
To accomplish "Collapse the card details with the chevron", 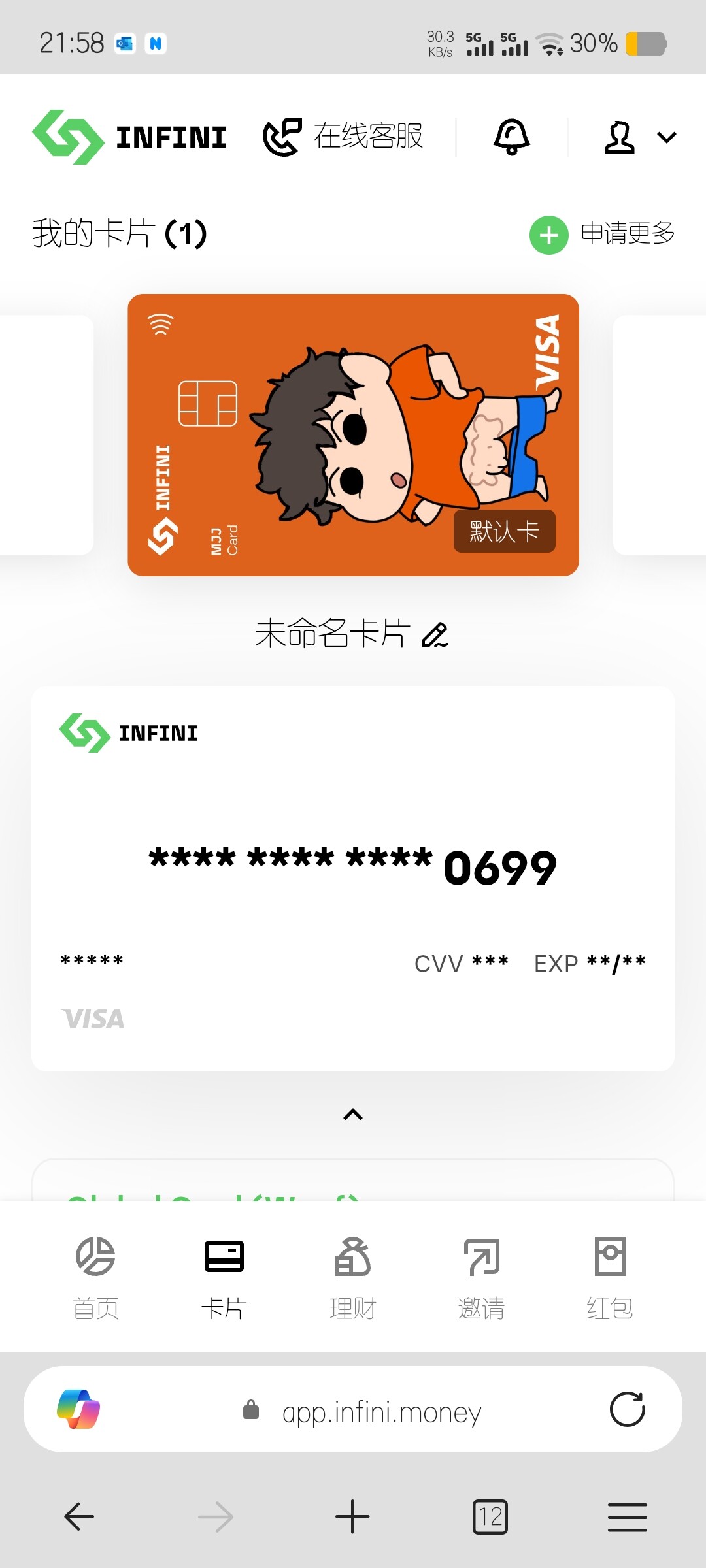I will point(353,1115).
